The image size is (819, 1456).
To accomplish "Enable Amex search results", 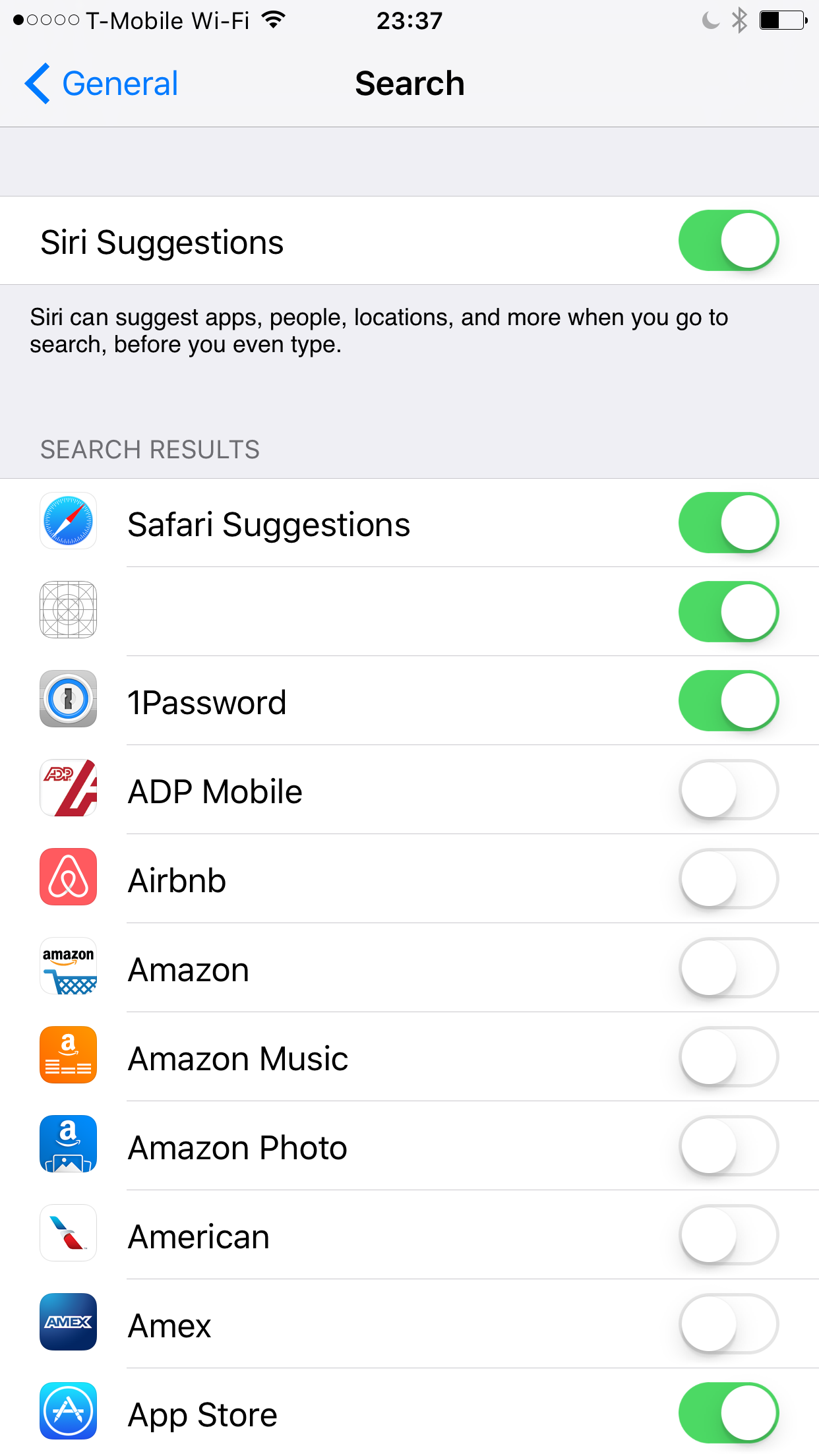I will pos(728,1324).
